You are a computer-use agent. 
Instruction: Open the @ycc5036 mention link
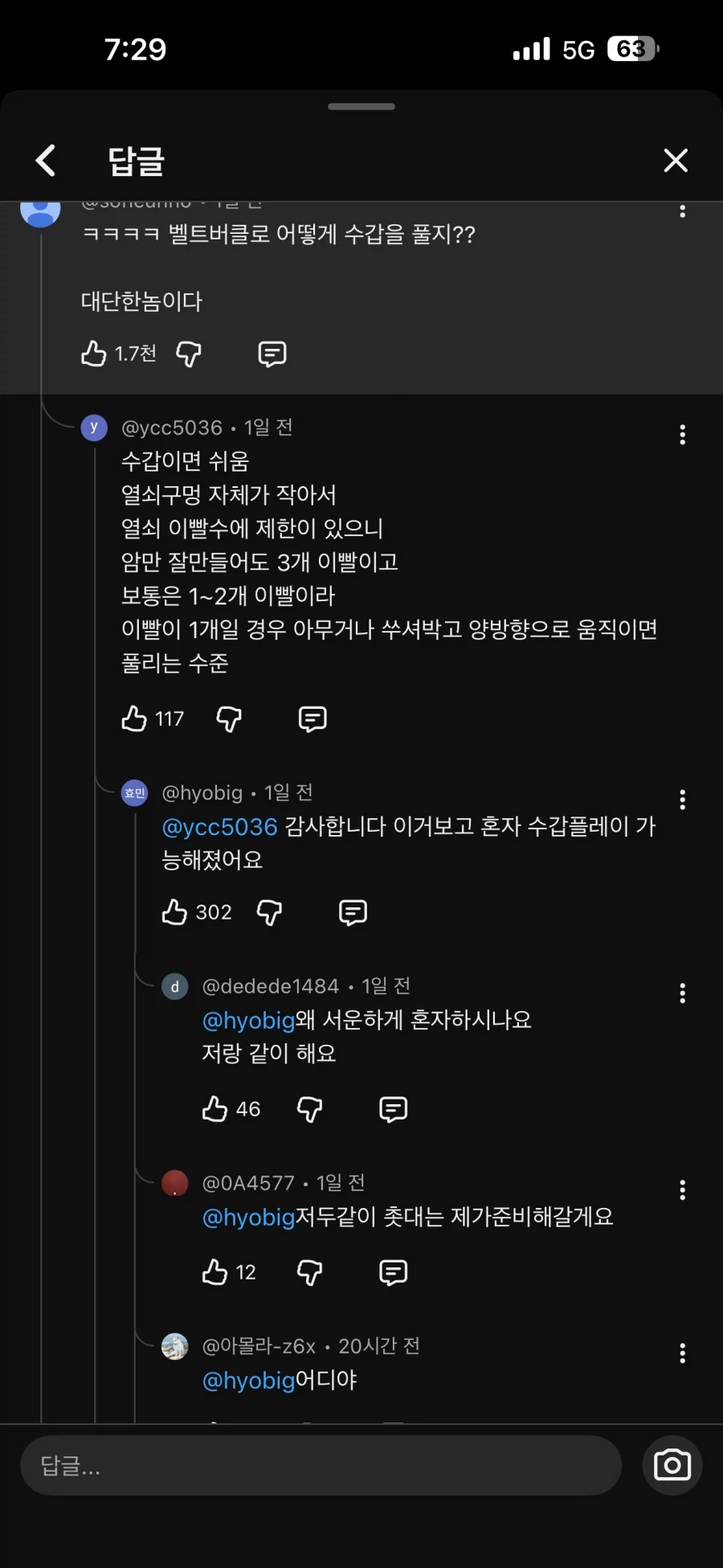click(x=220, y=826)
